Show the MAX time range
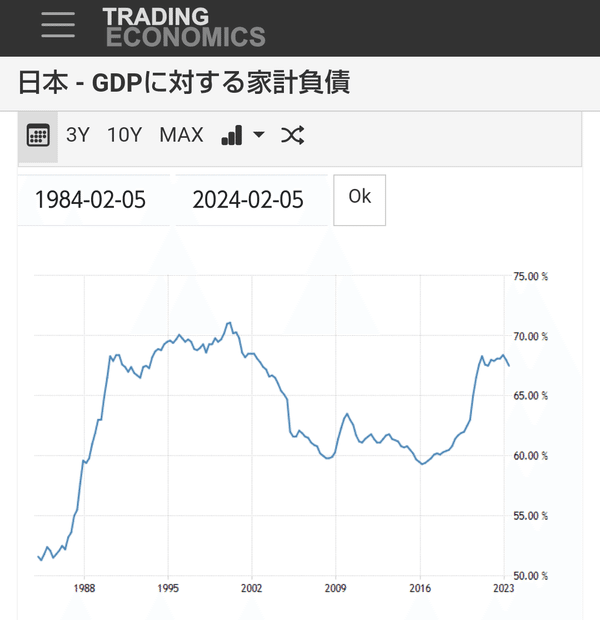The height and width of the screenshot is (620, 600). tap(181, 135)
